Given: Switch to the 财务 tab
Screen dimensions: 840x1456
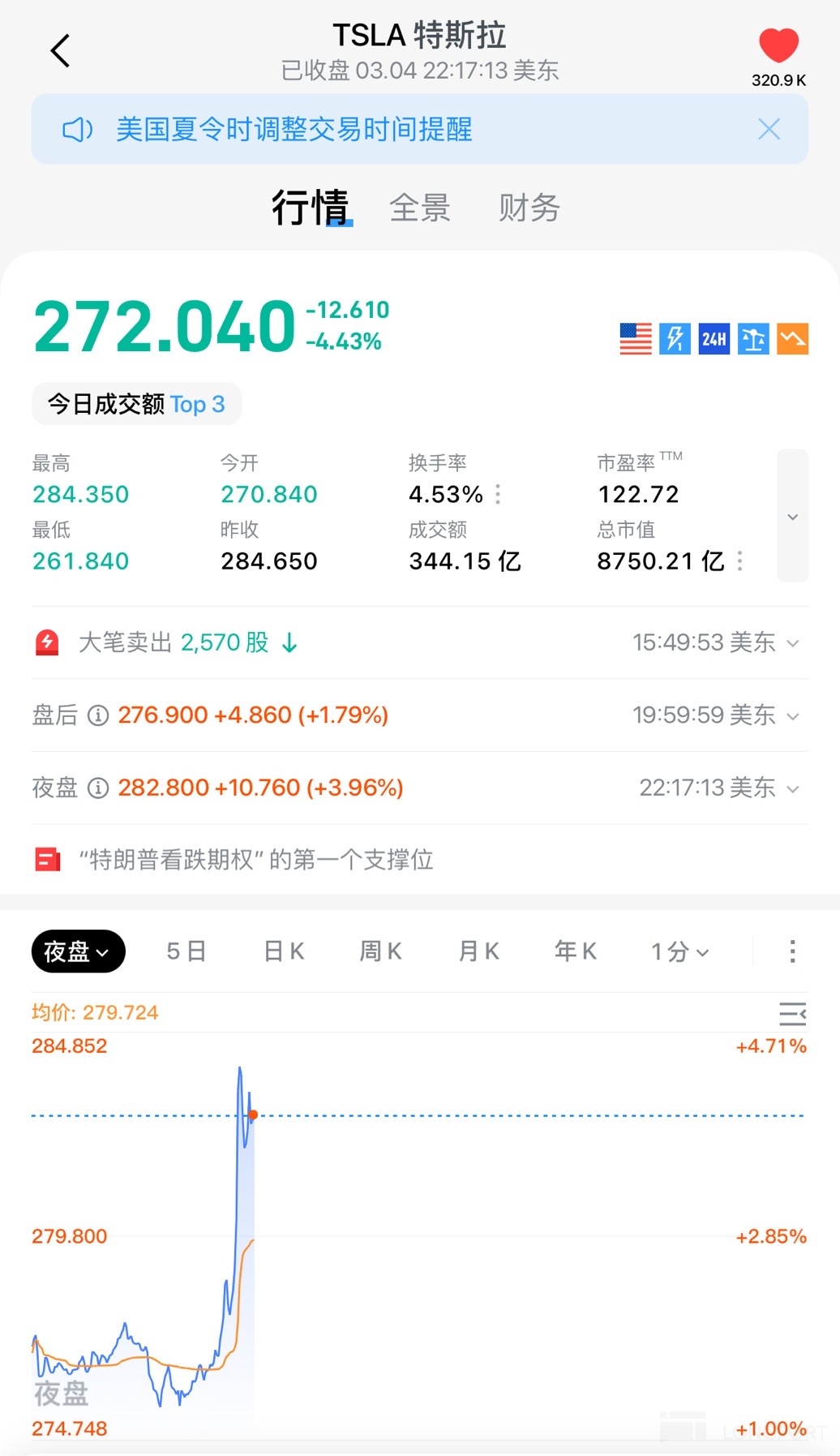Looking at the screenshot, I should (530, 208).
